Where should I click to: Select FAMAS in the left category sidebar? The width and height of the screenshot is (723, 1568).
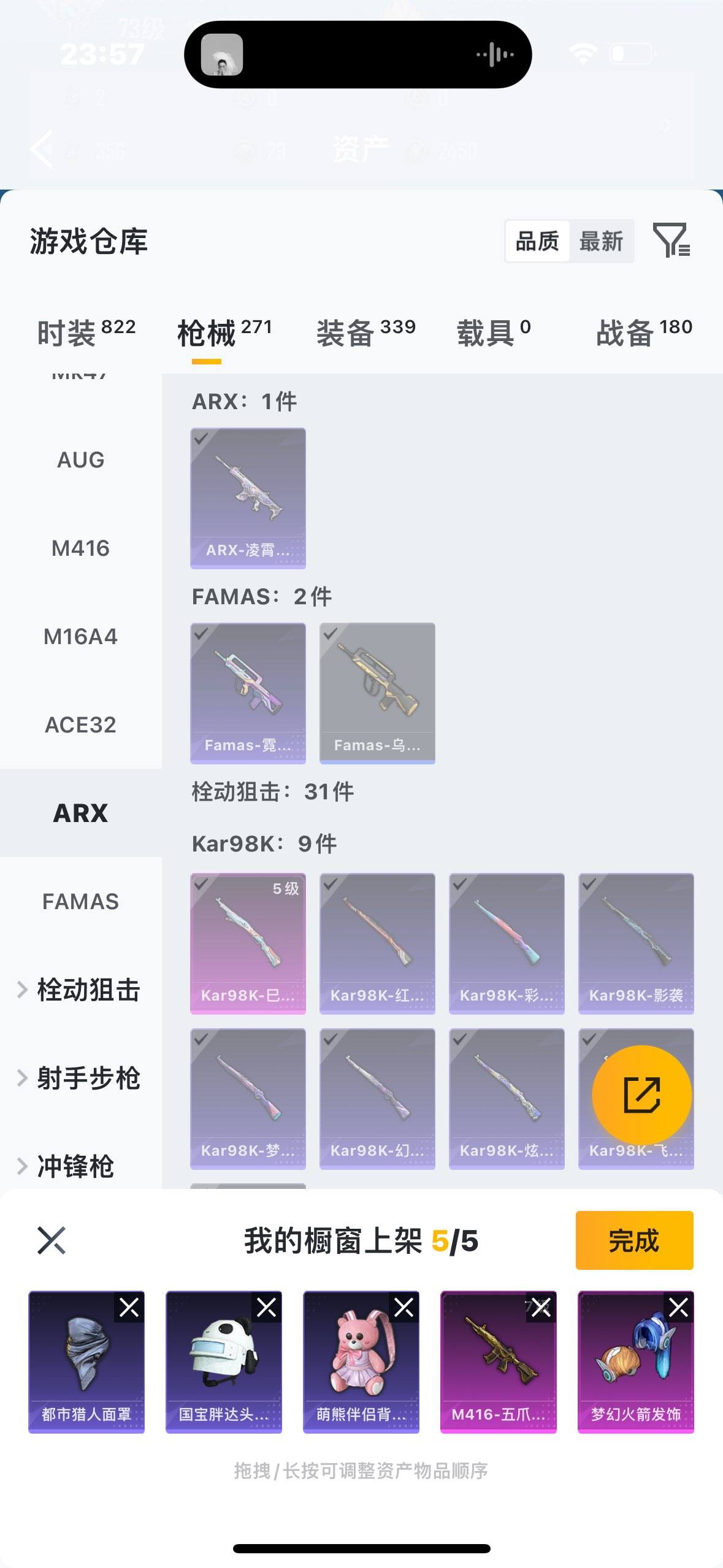pyautogui.click(x=82, y=901)
